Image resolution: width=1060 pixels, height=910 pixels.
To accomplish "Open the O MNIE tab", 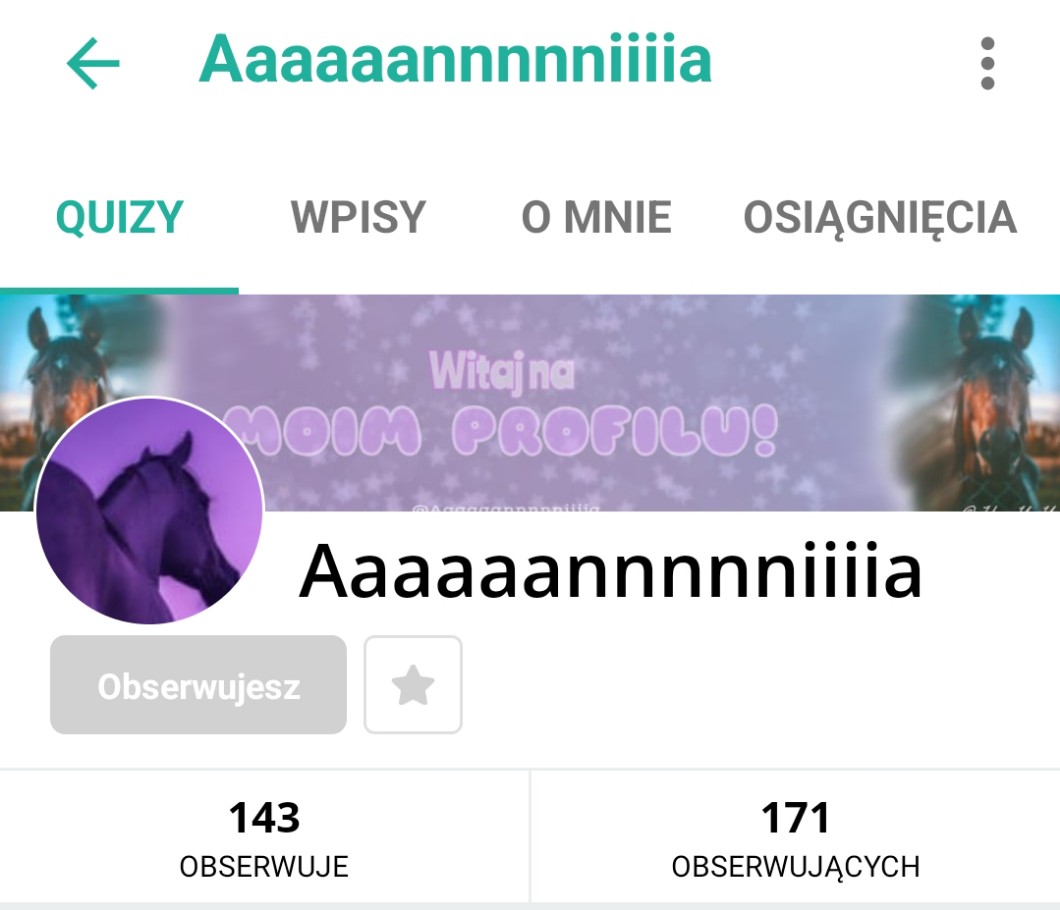I will tap(596, 217).
